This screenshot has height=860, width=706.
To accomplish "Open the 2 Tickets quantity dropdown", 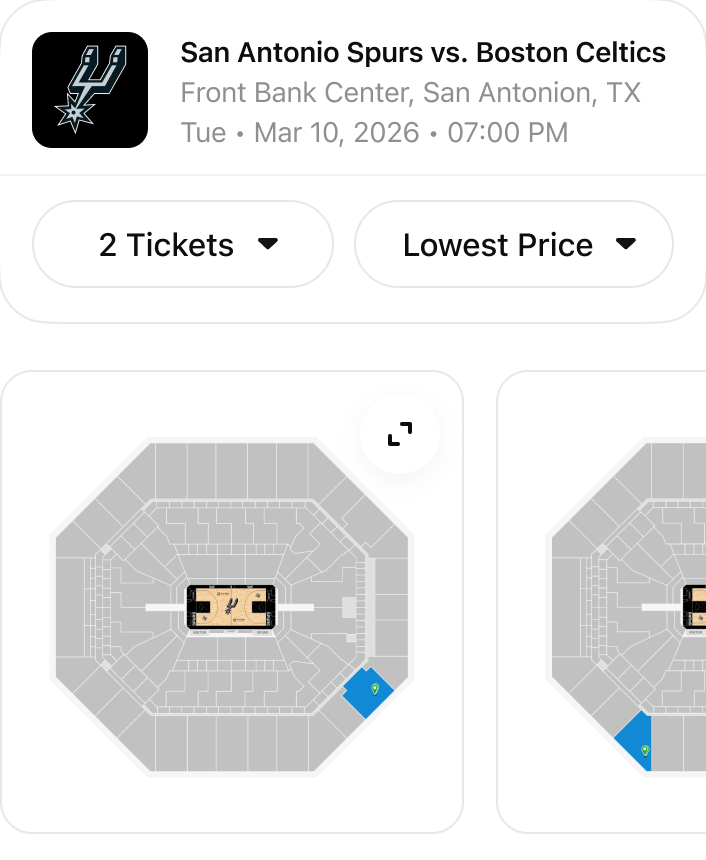I will click(x=183, y=244).
